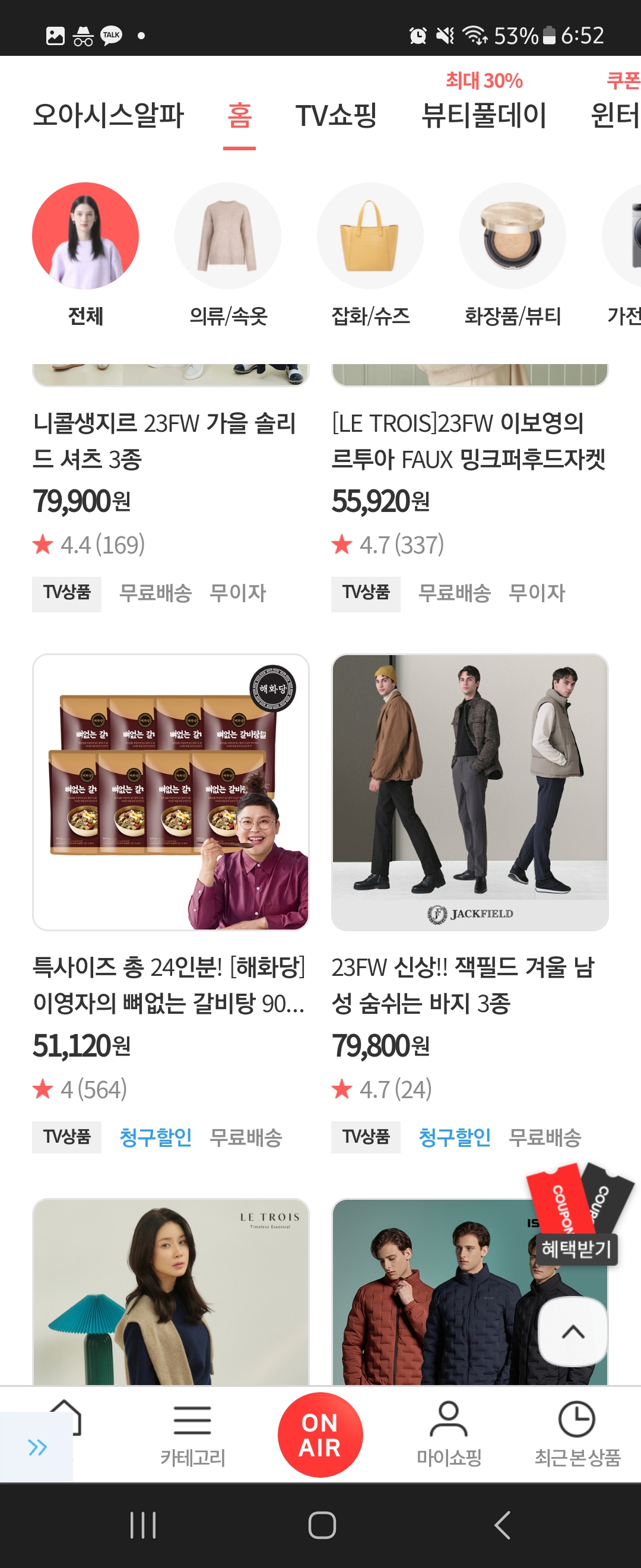Screen dimensions: 641x1568
Task: Go back using the system back button
Action: (x=502, y=1525)
